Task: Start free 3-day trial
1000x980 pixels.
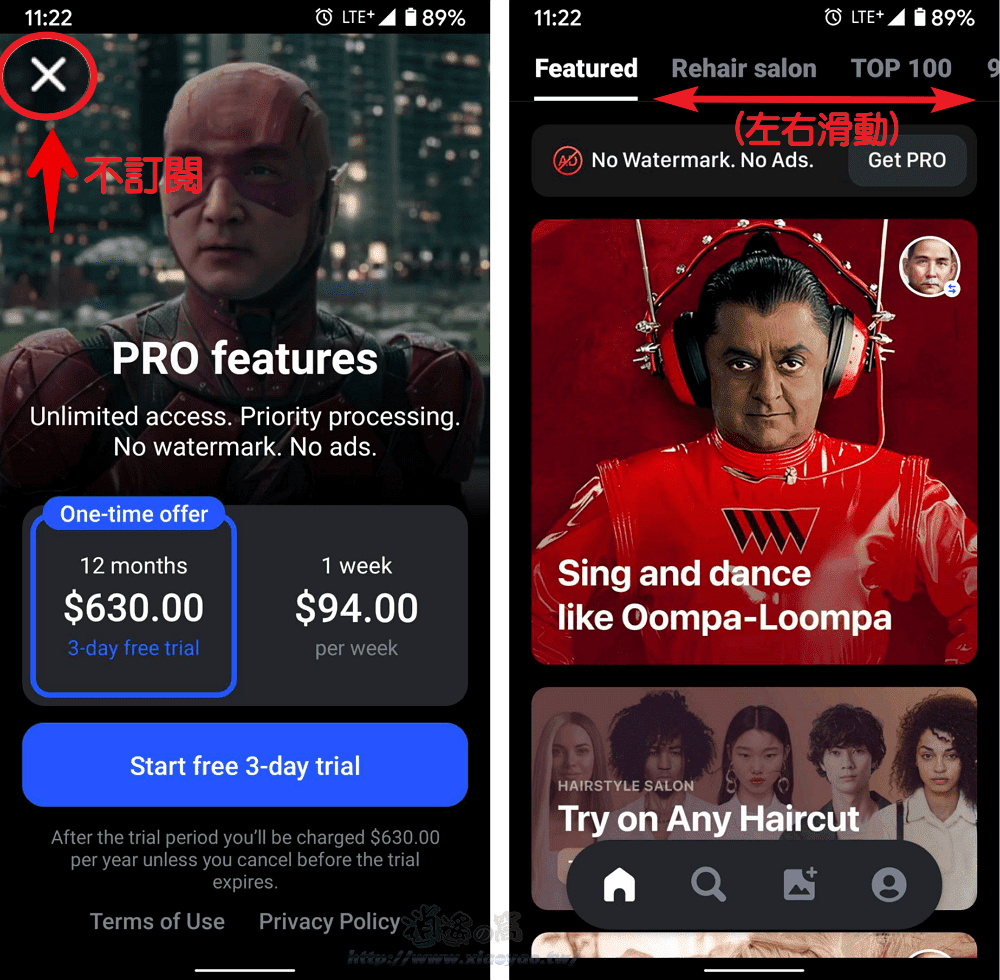Action: [x=245, y=766]
